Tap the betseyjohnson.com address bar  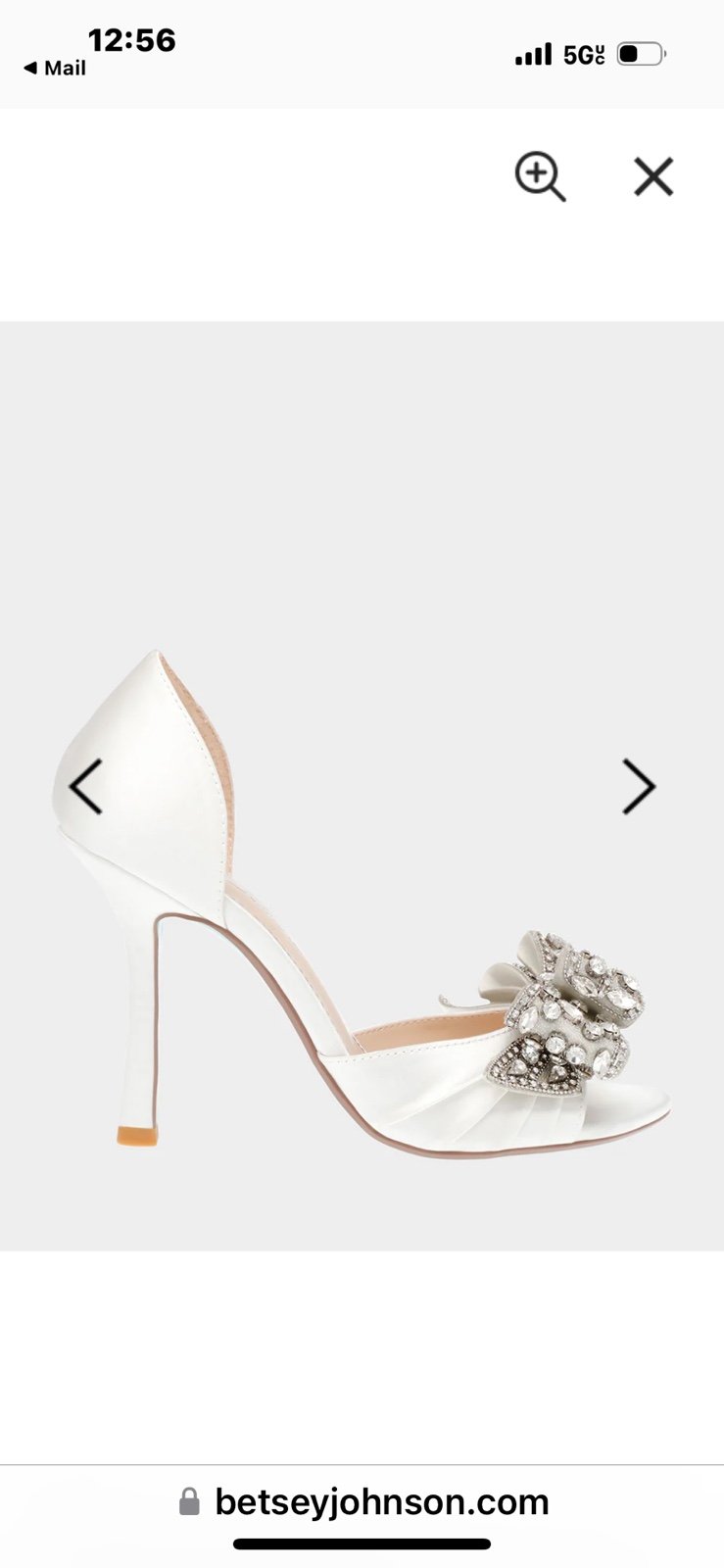(x=362, y=1501)
